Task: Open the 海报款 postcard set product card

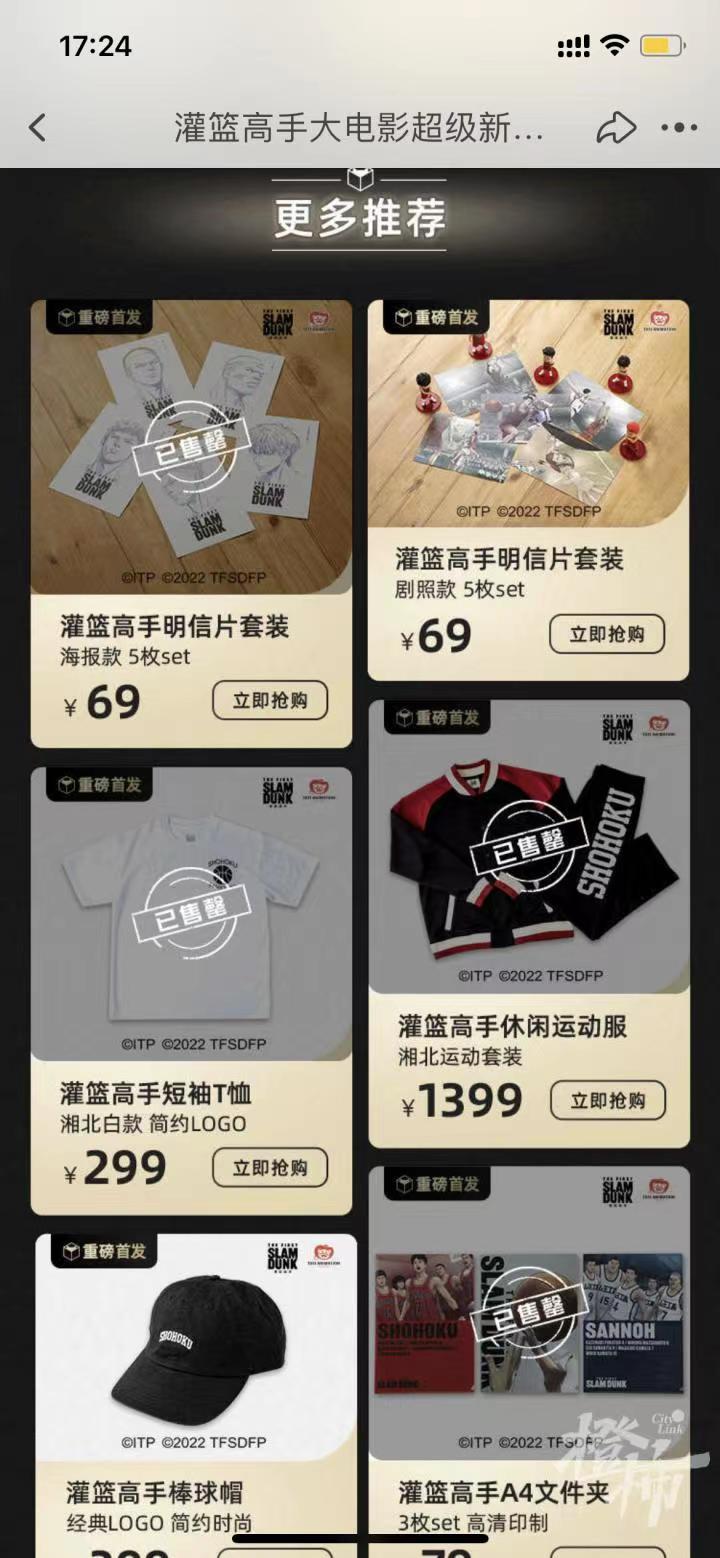Action: (191, 450)
